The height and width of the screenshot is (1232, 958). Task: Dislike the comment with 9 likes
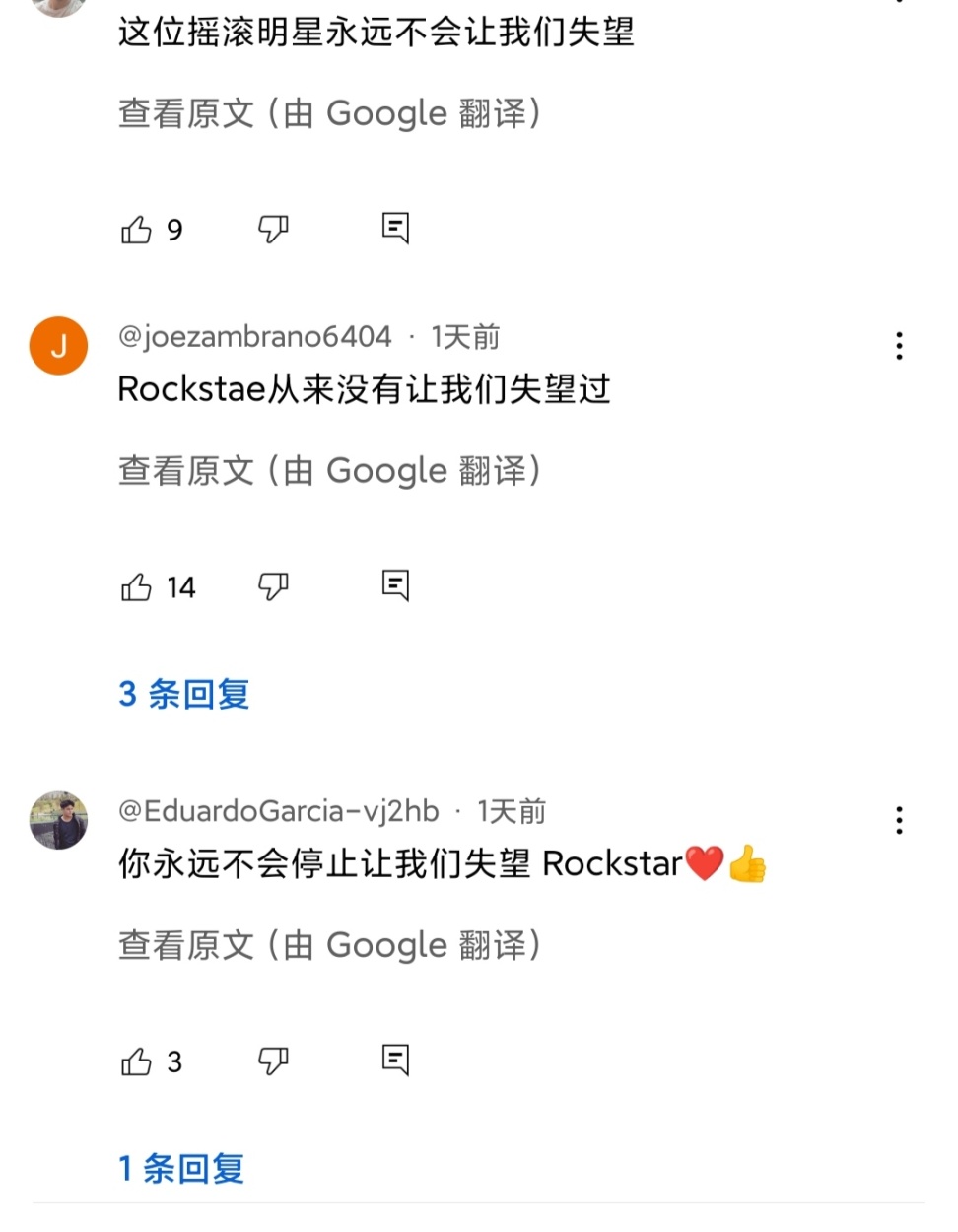tap(273, 230)
